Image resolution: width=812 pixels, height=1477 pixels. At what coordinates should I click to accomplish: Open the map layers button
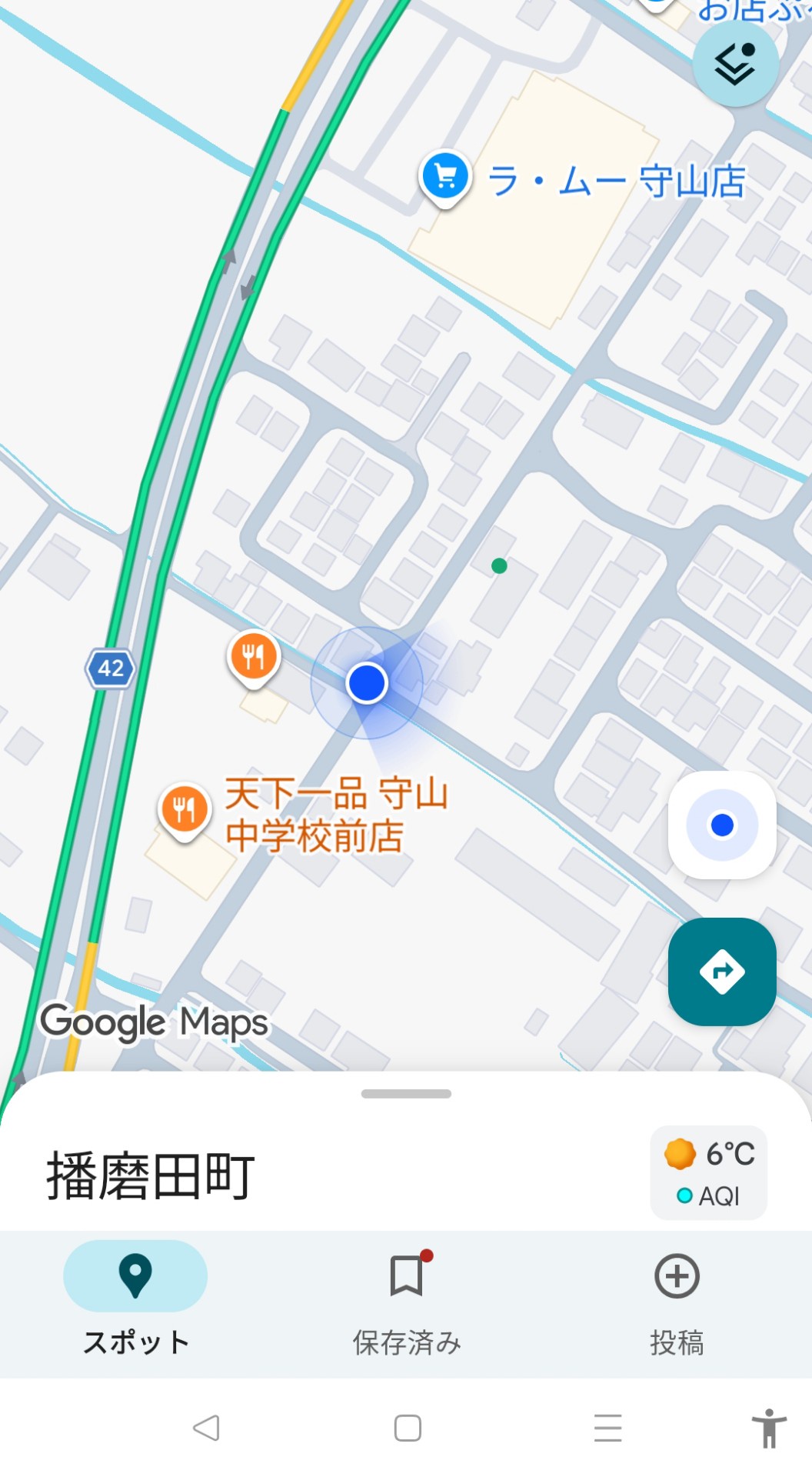point(735,64)
